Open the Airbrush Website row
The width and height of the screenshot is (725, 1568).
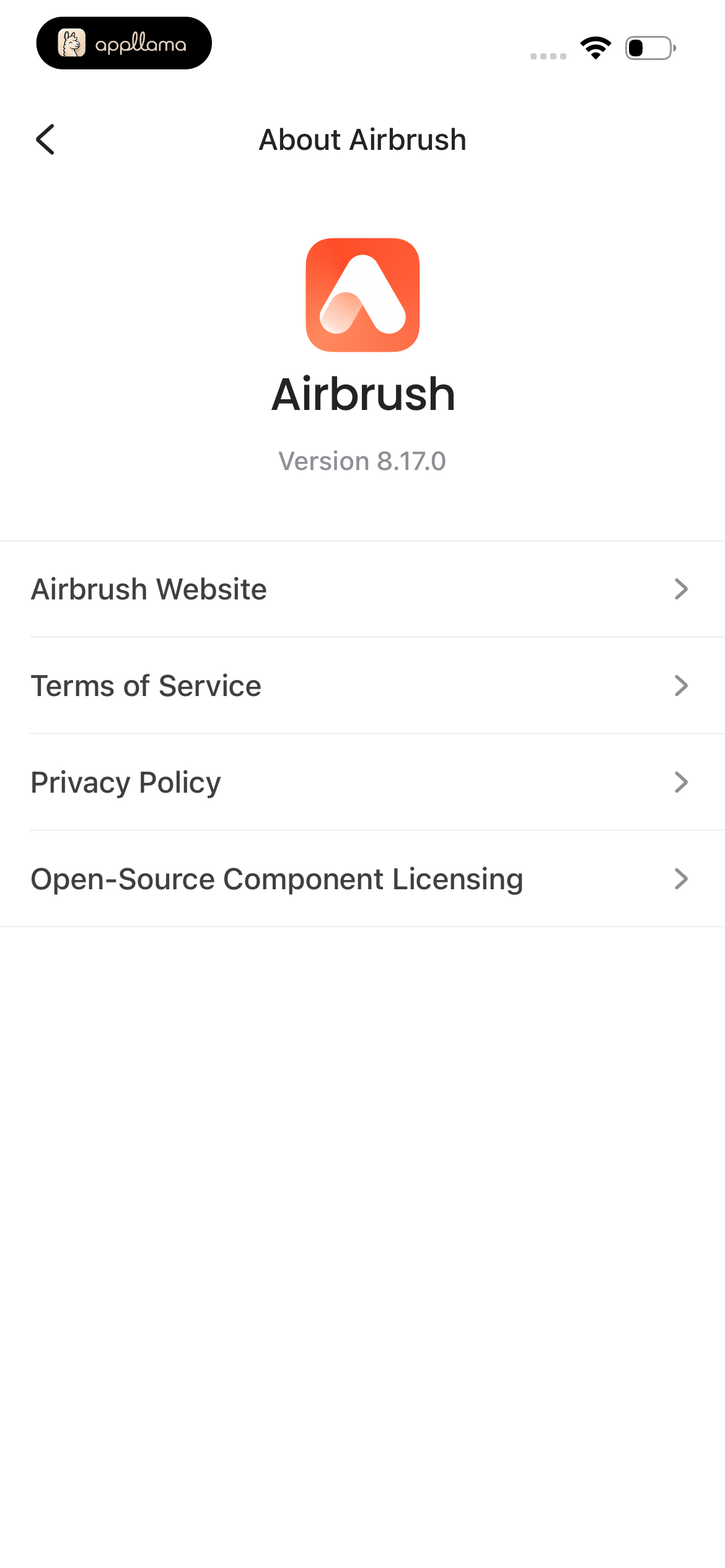(x=362, y=589)
